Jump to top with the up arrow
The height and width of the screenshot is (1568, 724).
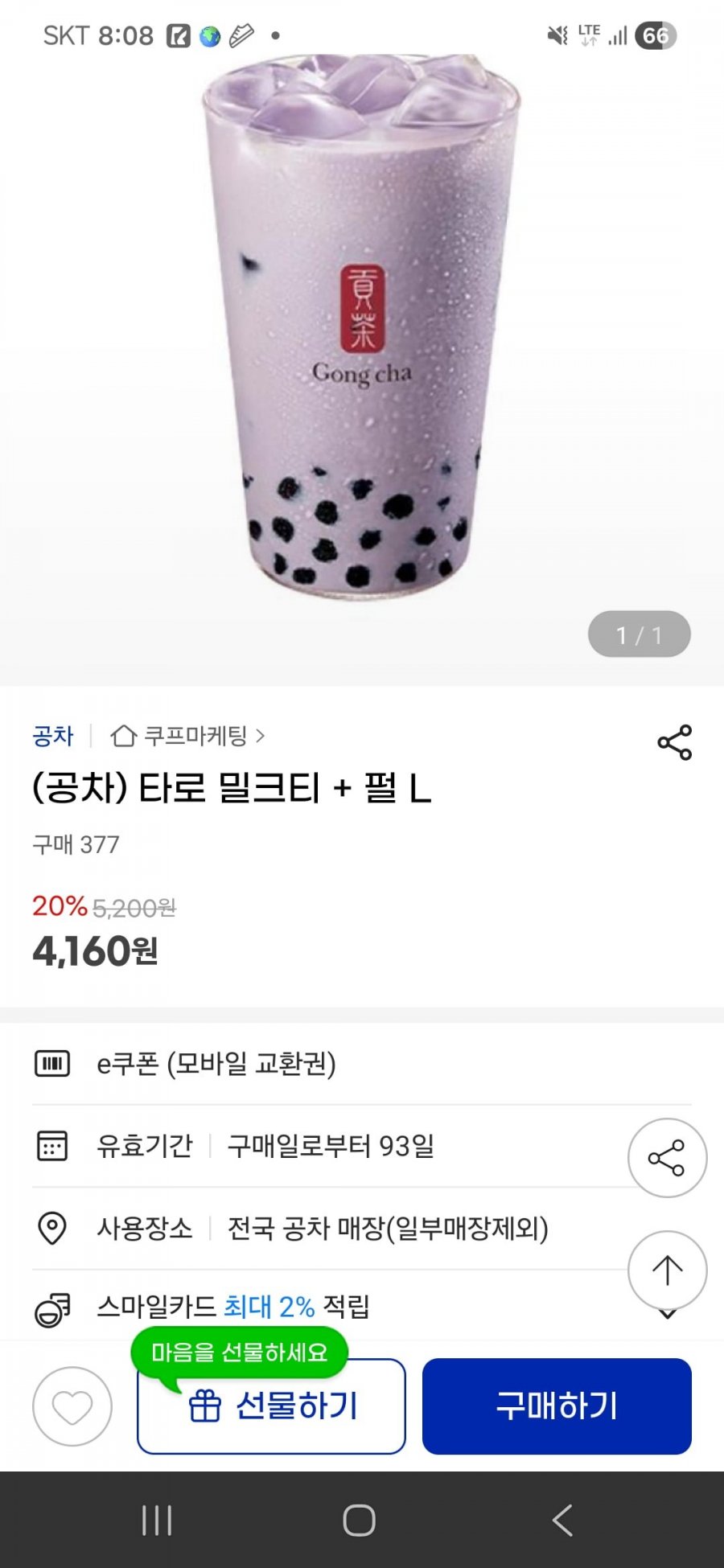[x=667, y=1270]
